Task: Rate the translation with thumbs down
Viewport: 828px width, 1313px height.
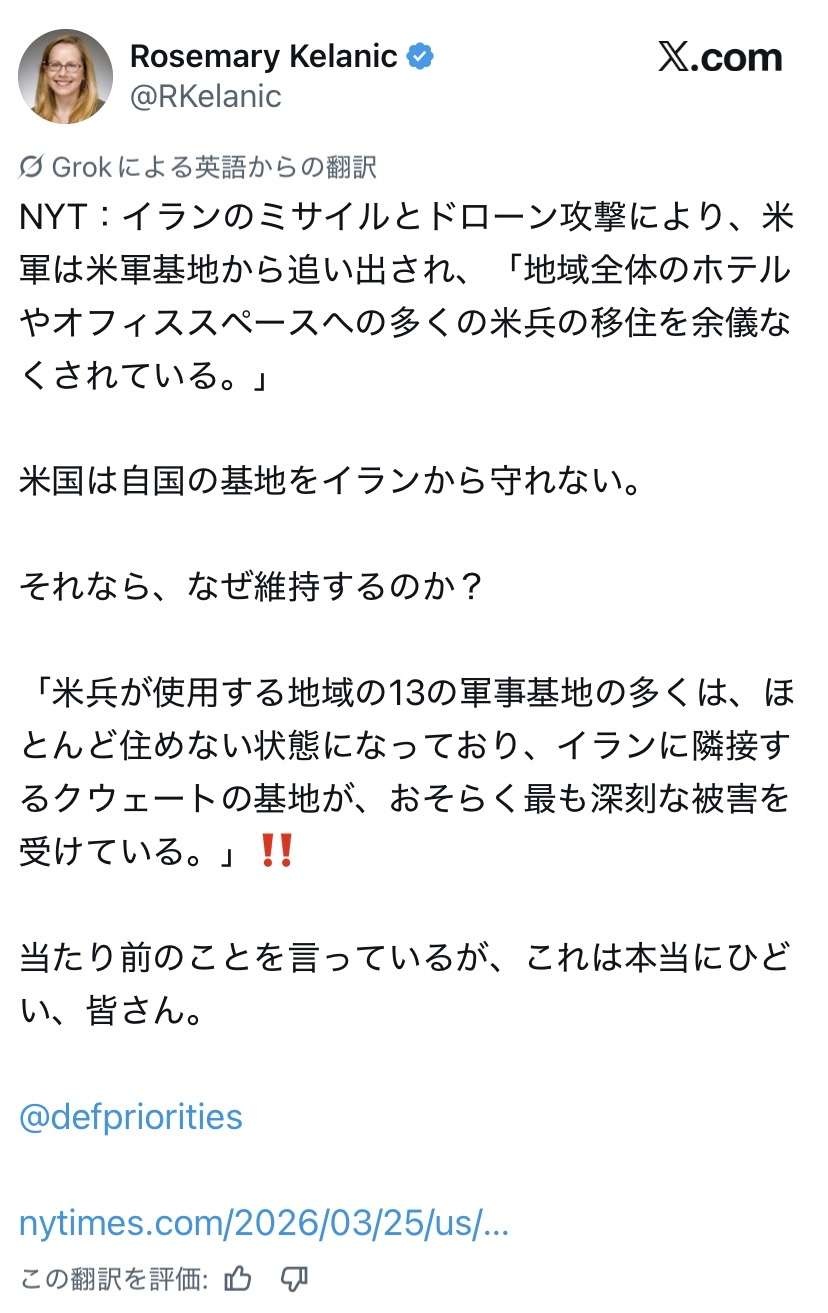Action: click(x=293, y=1278)
